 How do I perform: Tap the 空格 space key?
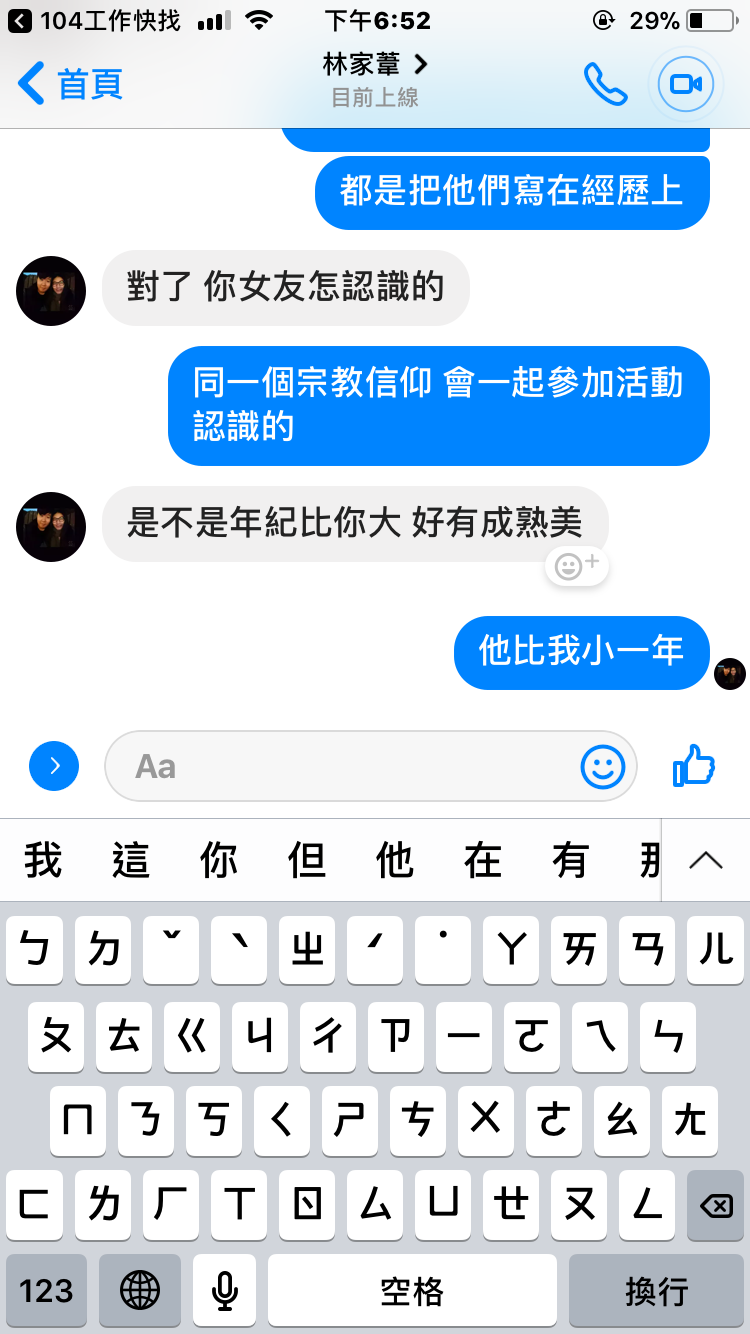(x=412, y=1291)
